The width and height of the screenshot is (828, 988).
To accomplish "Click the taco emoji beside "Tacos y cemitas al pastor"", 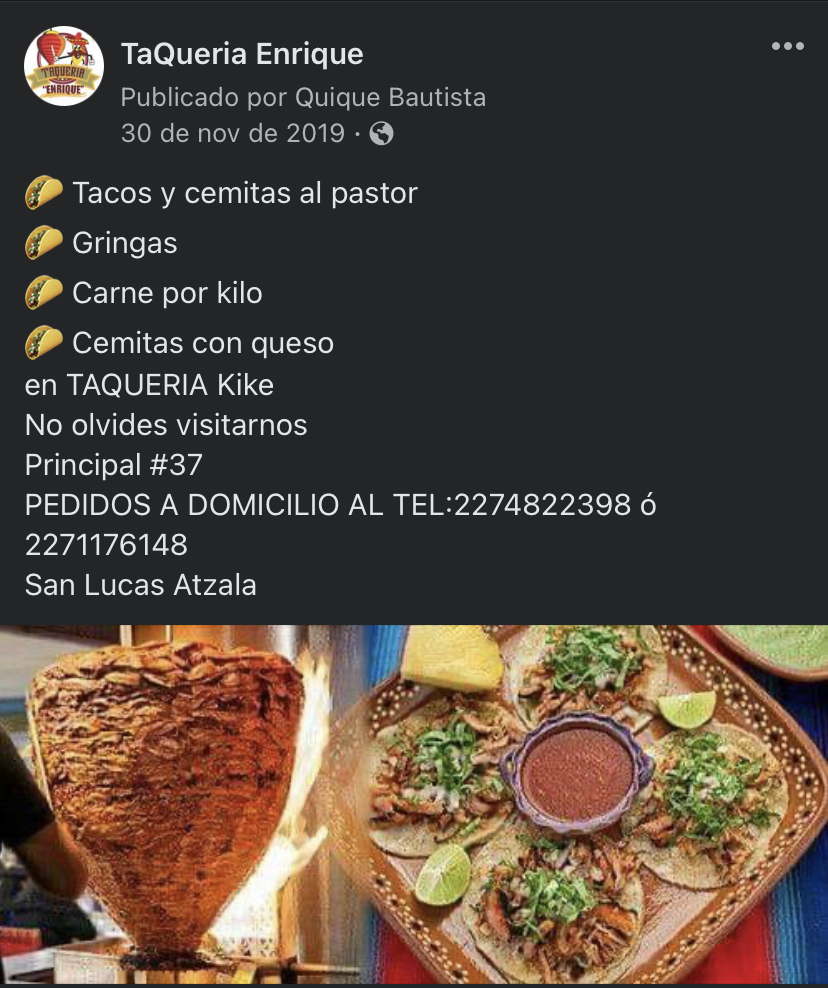I will coord(44,191).
